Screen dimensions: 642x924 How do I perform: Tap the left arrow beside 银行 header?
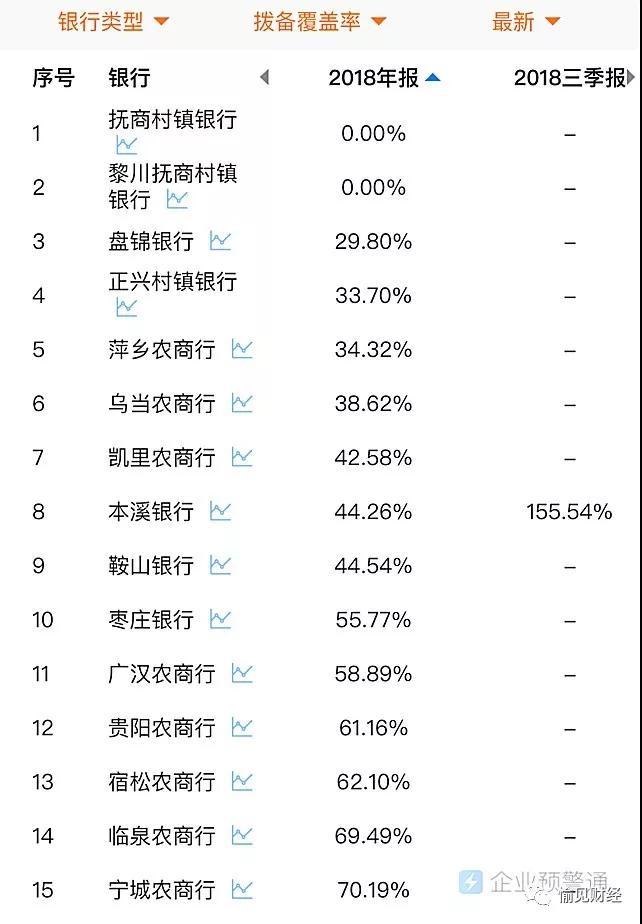(264, 78)
